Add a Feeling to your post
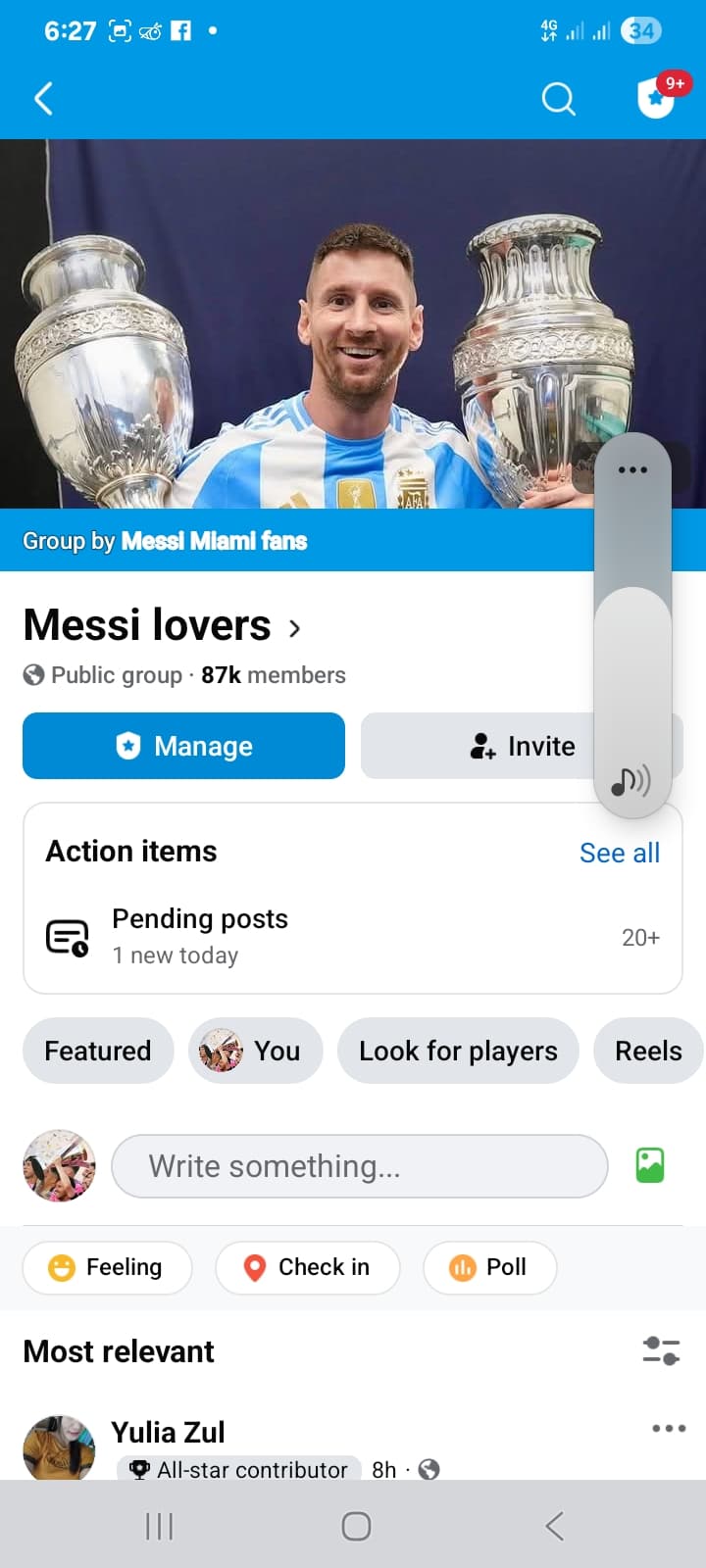 point(107,1267)
